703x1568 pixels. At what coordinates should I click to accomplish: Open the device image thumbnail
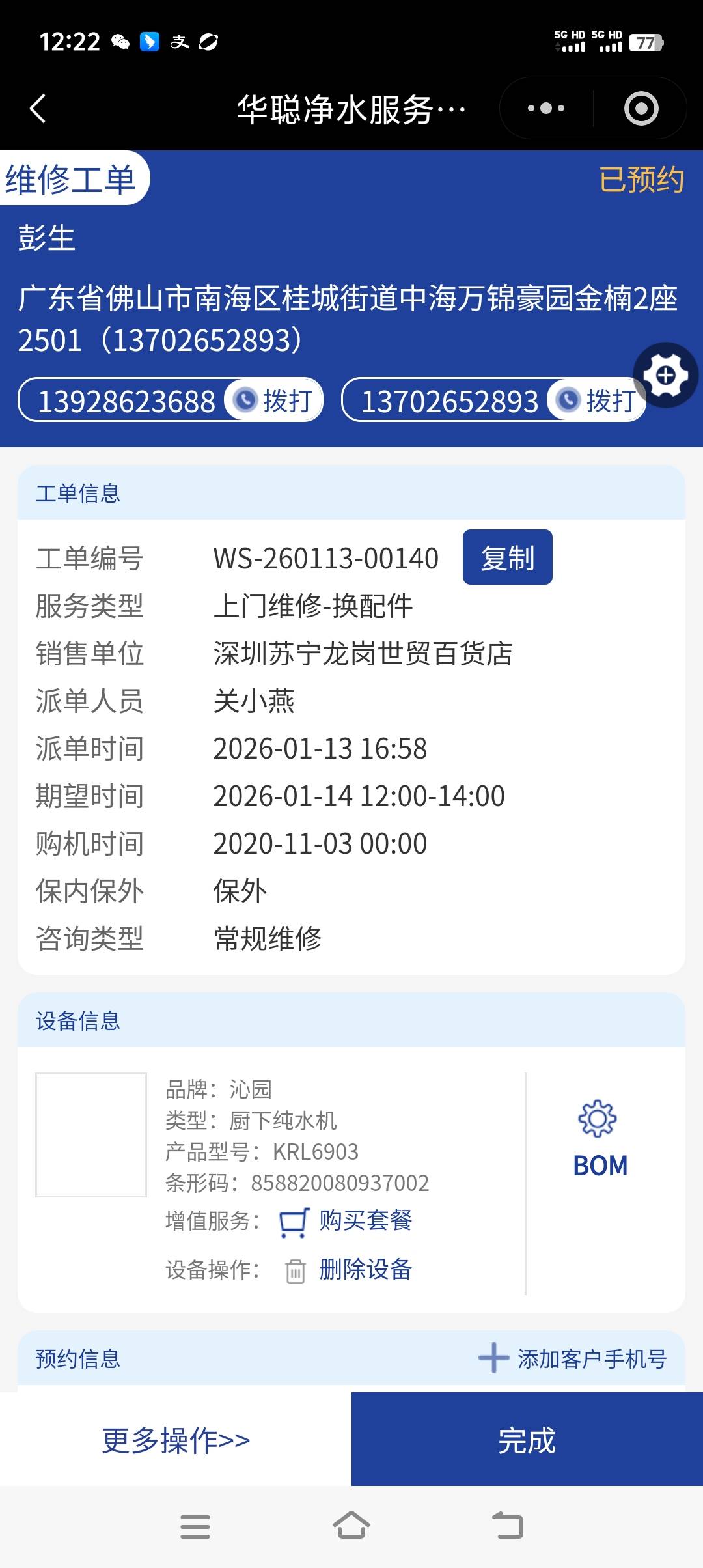click(91, 1134)
